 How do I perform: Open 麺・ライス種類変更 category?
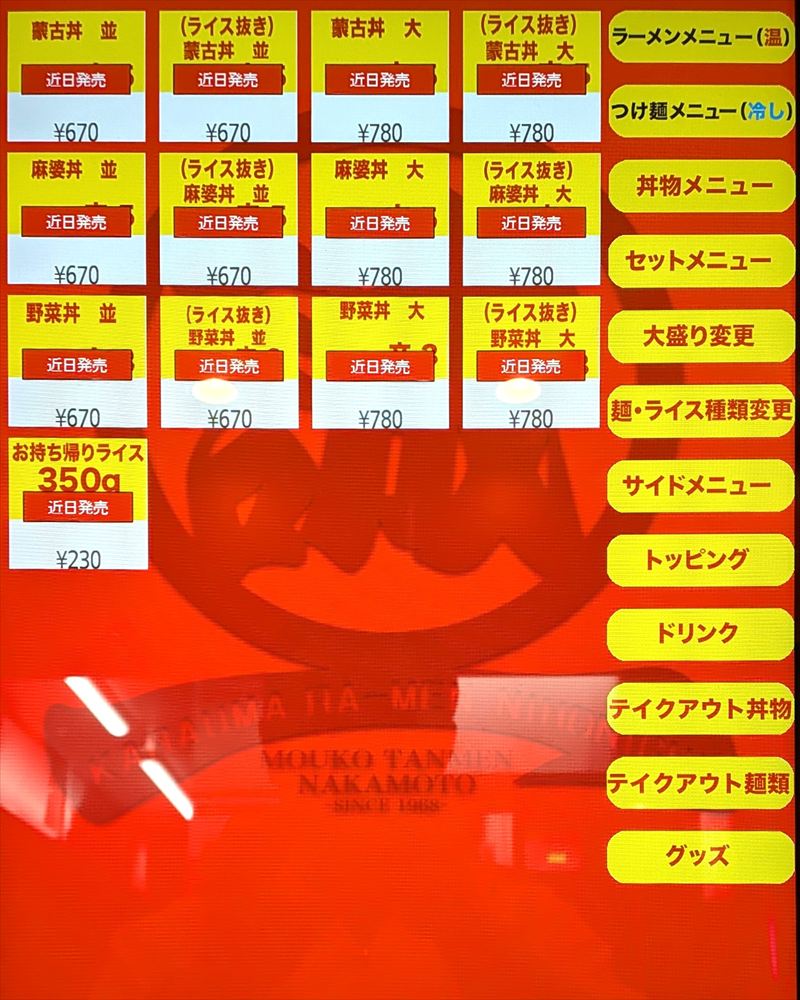(701, 410)
